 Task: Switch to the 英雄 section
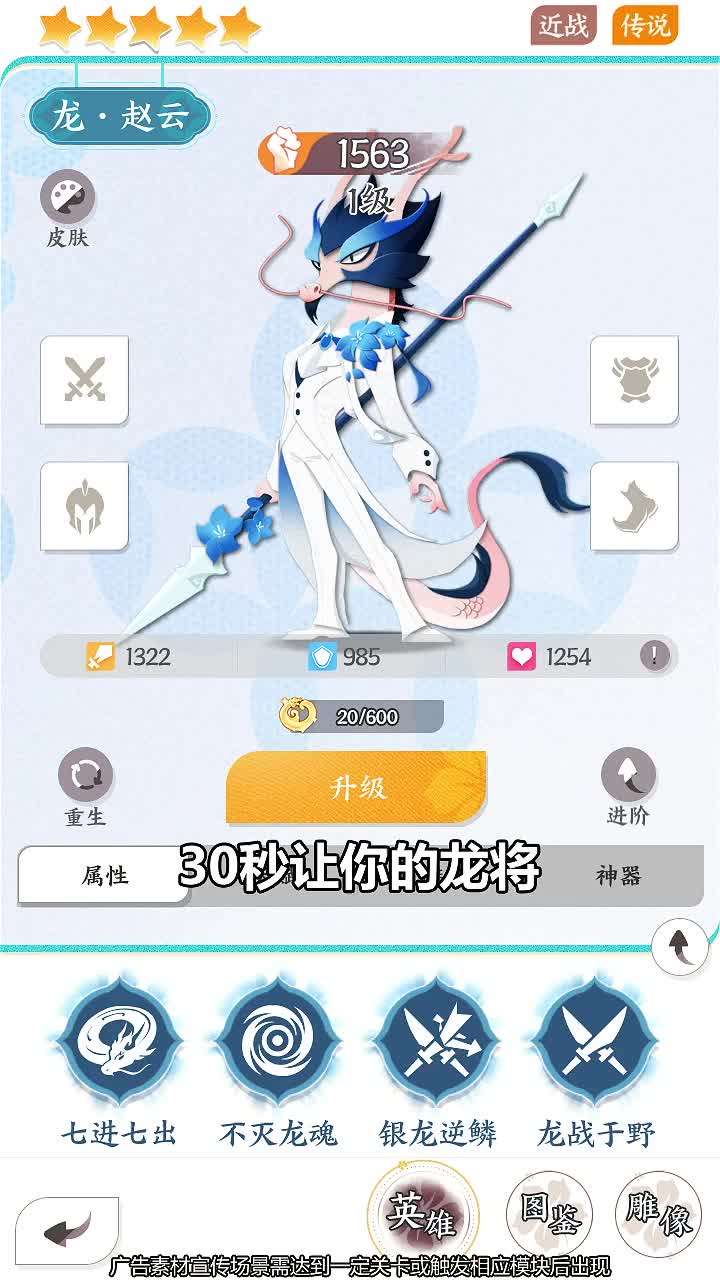(423, 1214)
